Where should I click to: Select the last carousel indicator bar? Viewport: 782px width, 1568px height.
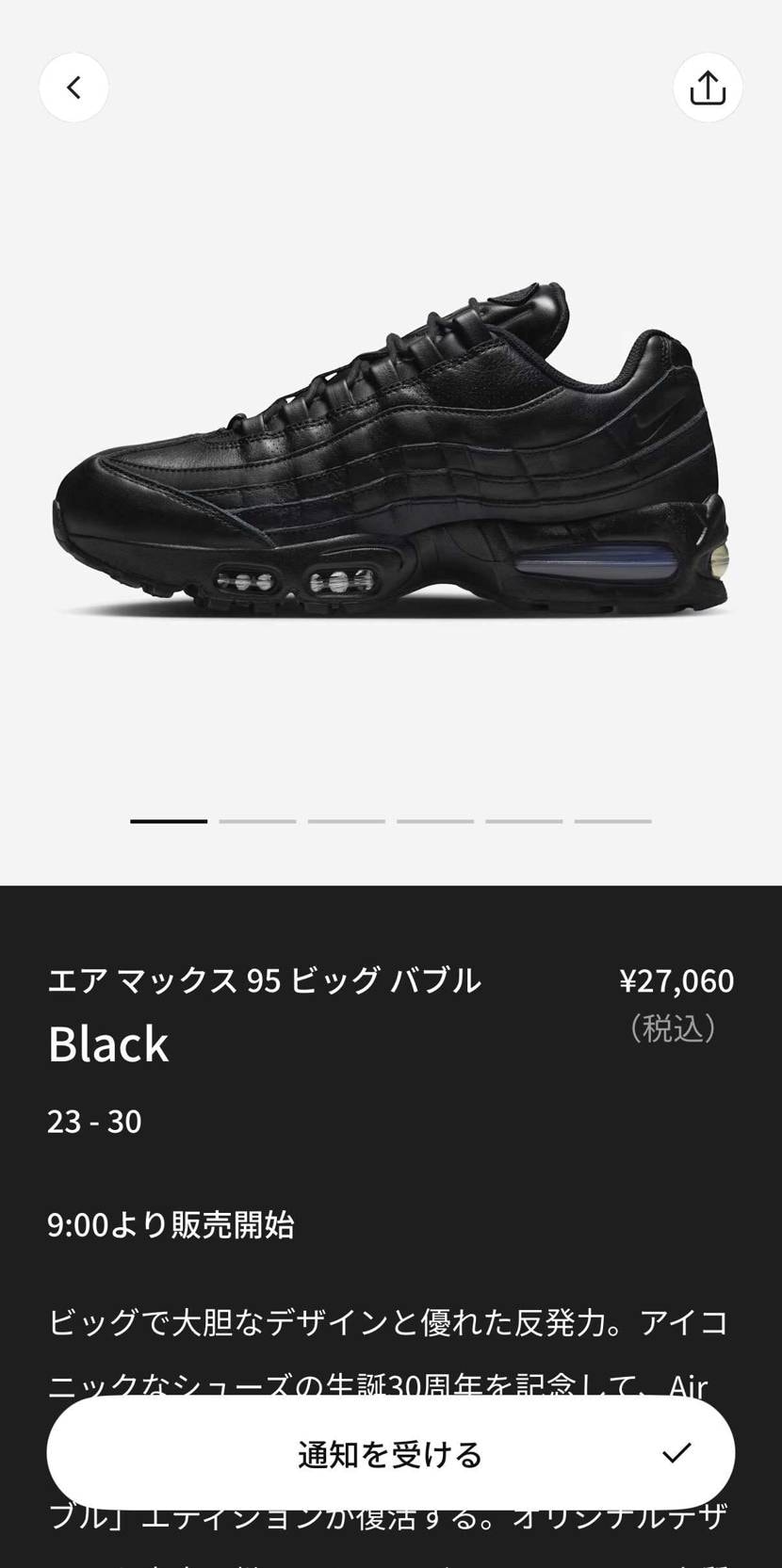pyautogui.click(x=612, y=820)
